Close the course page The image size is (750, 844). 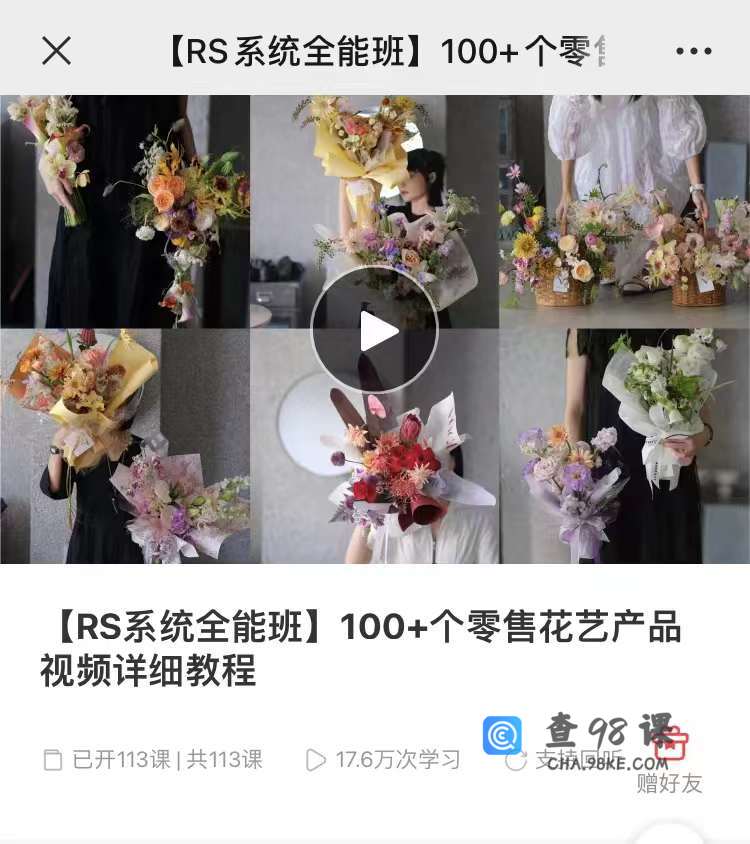(56, 51)
